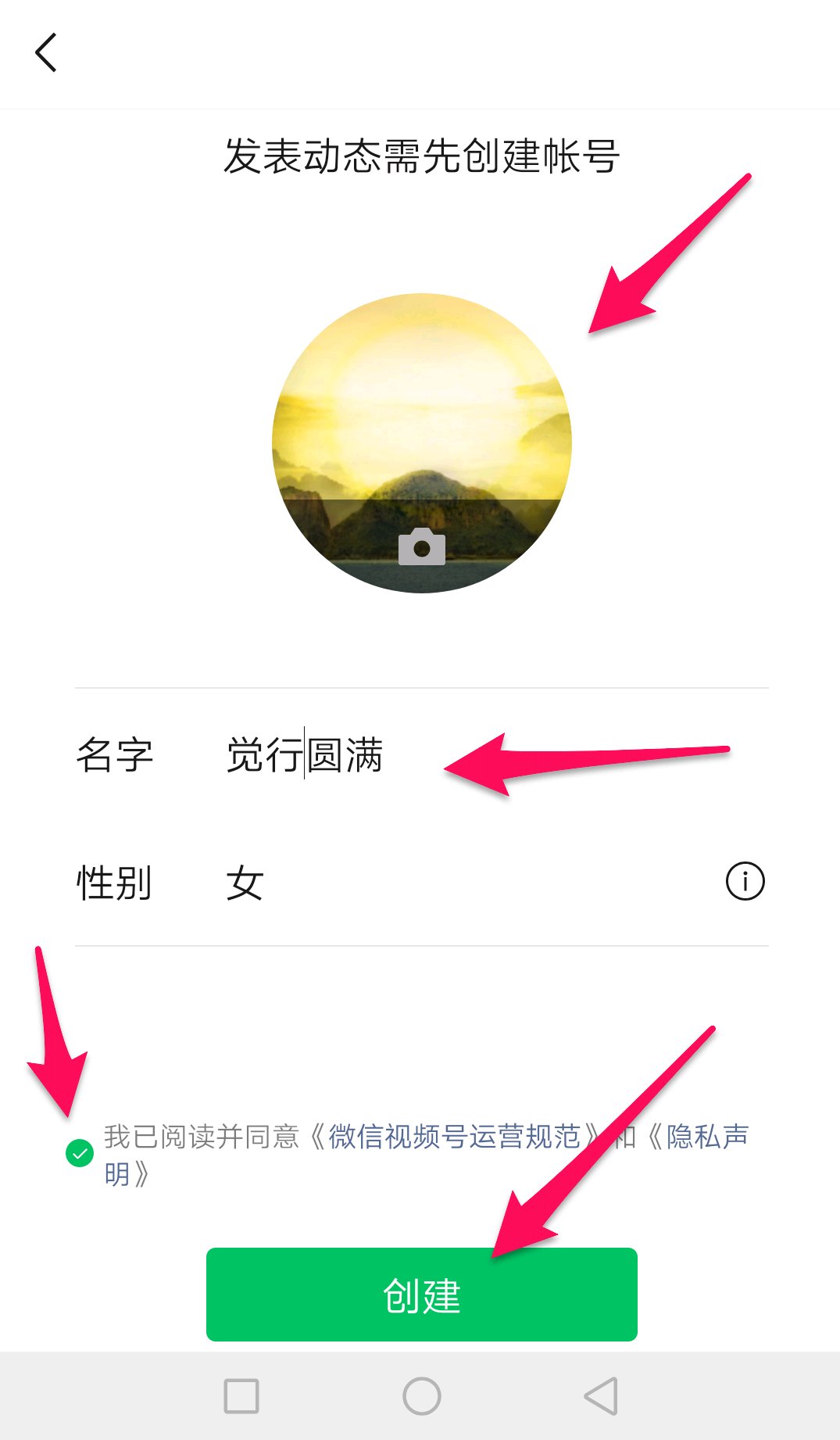Go to the system home screen
Screen dimensions: 840x1440
421,1396
